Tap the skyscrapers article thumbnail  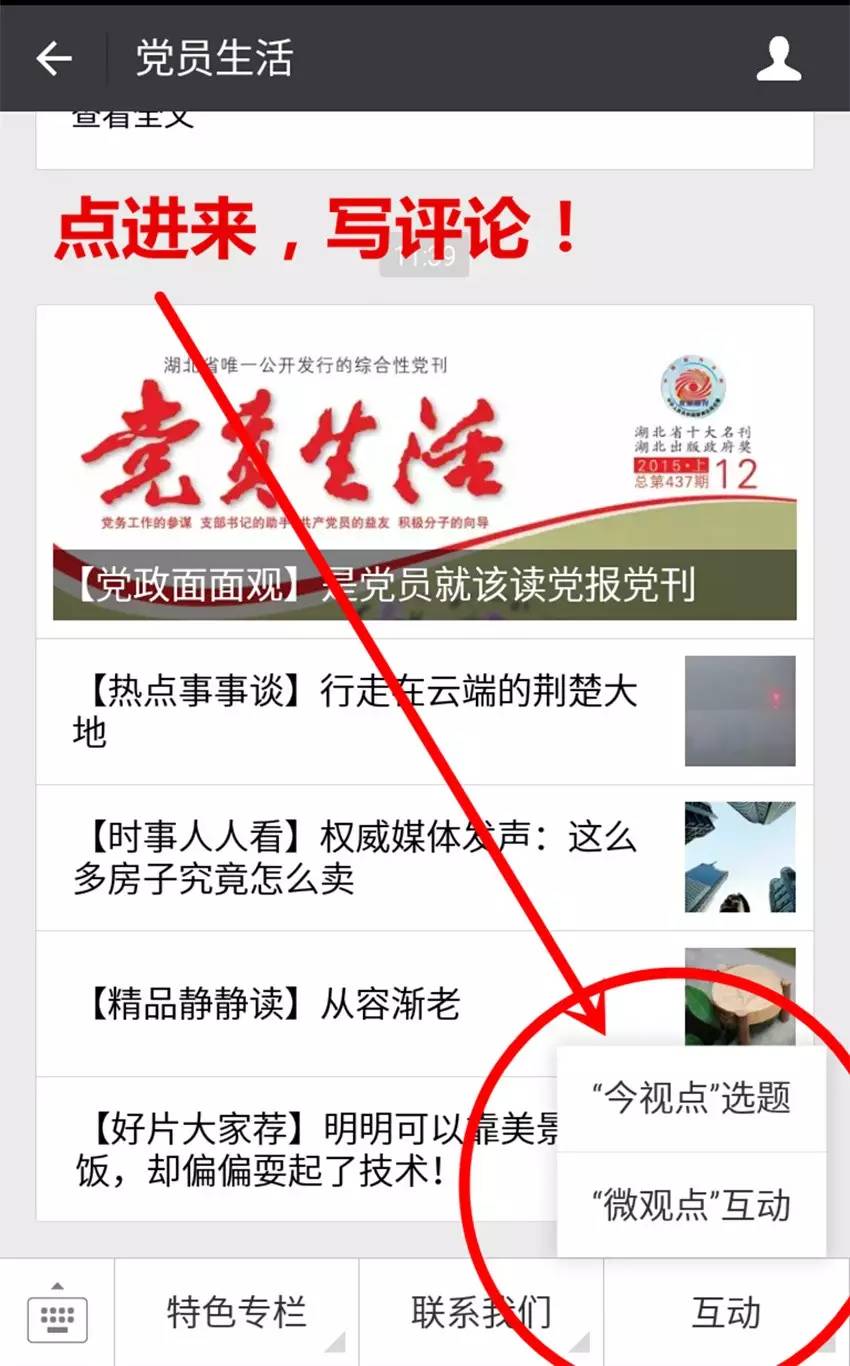pos(740,858)
